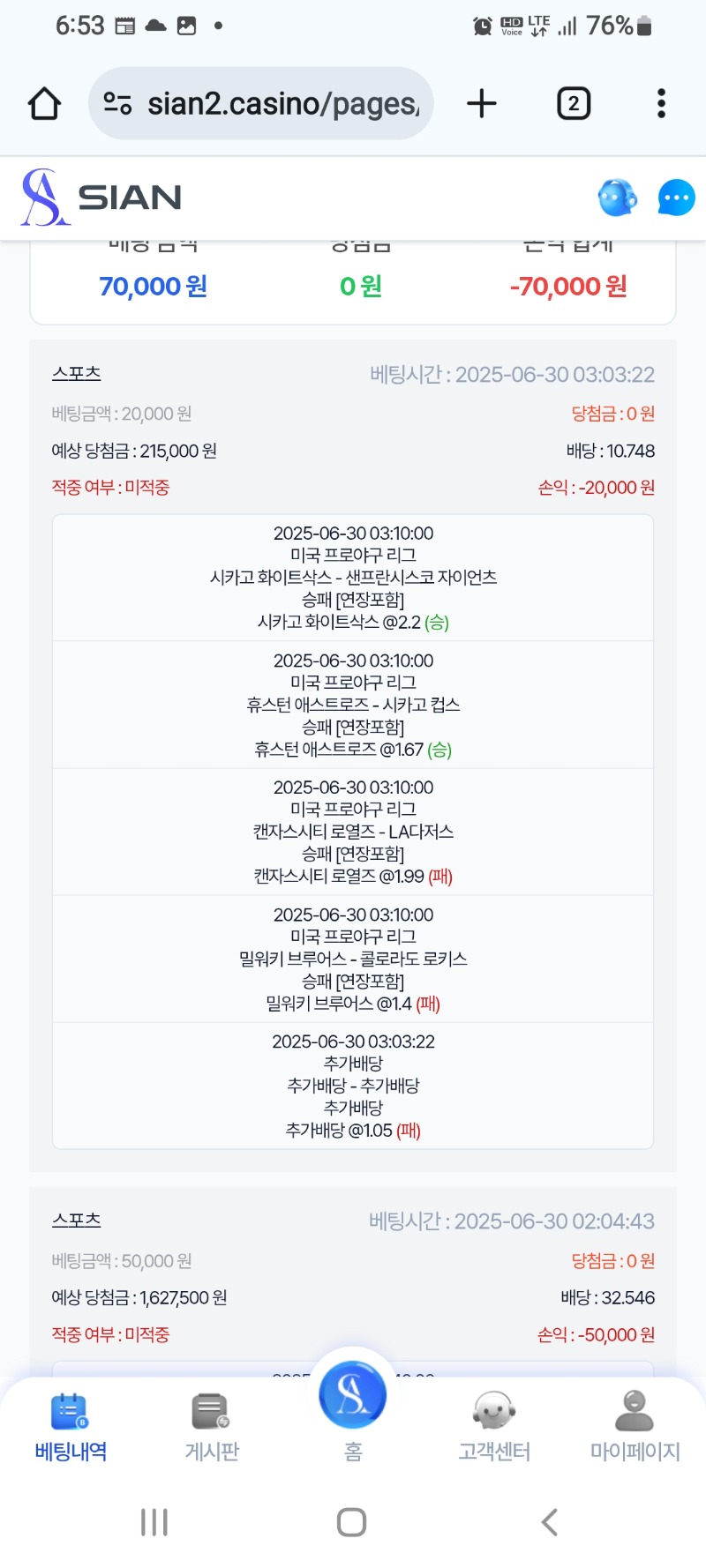Open a new browser tab
Viewport: 706px width, 1568px height.
pyautogui.click(x=482, y=104)
